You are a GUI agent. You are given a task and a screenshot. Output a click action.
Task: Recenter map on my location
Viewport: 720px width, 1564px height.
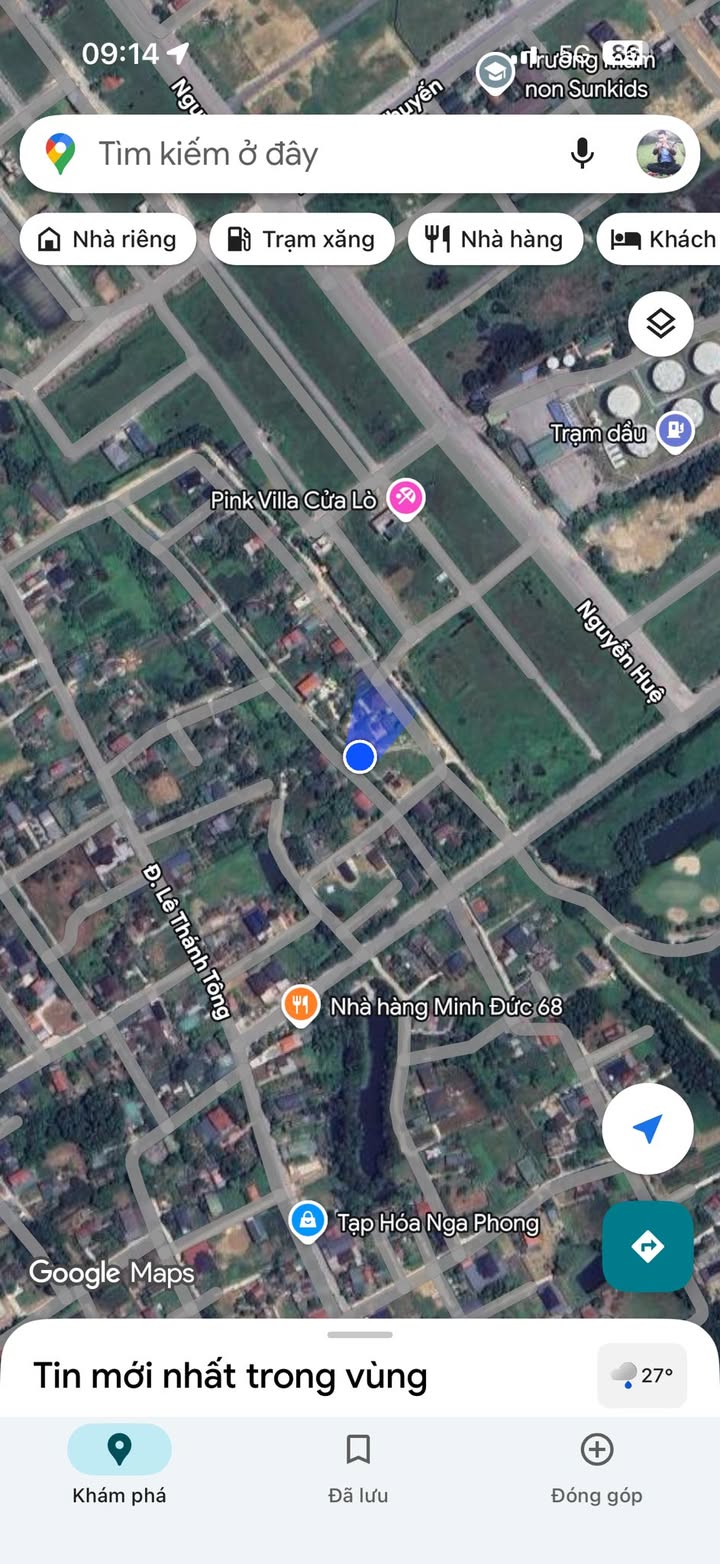(x=648, y=1129)
